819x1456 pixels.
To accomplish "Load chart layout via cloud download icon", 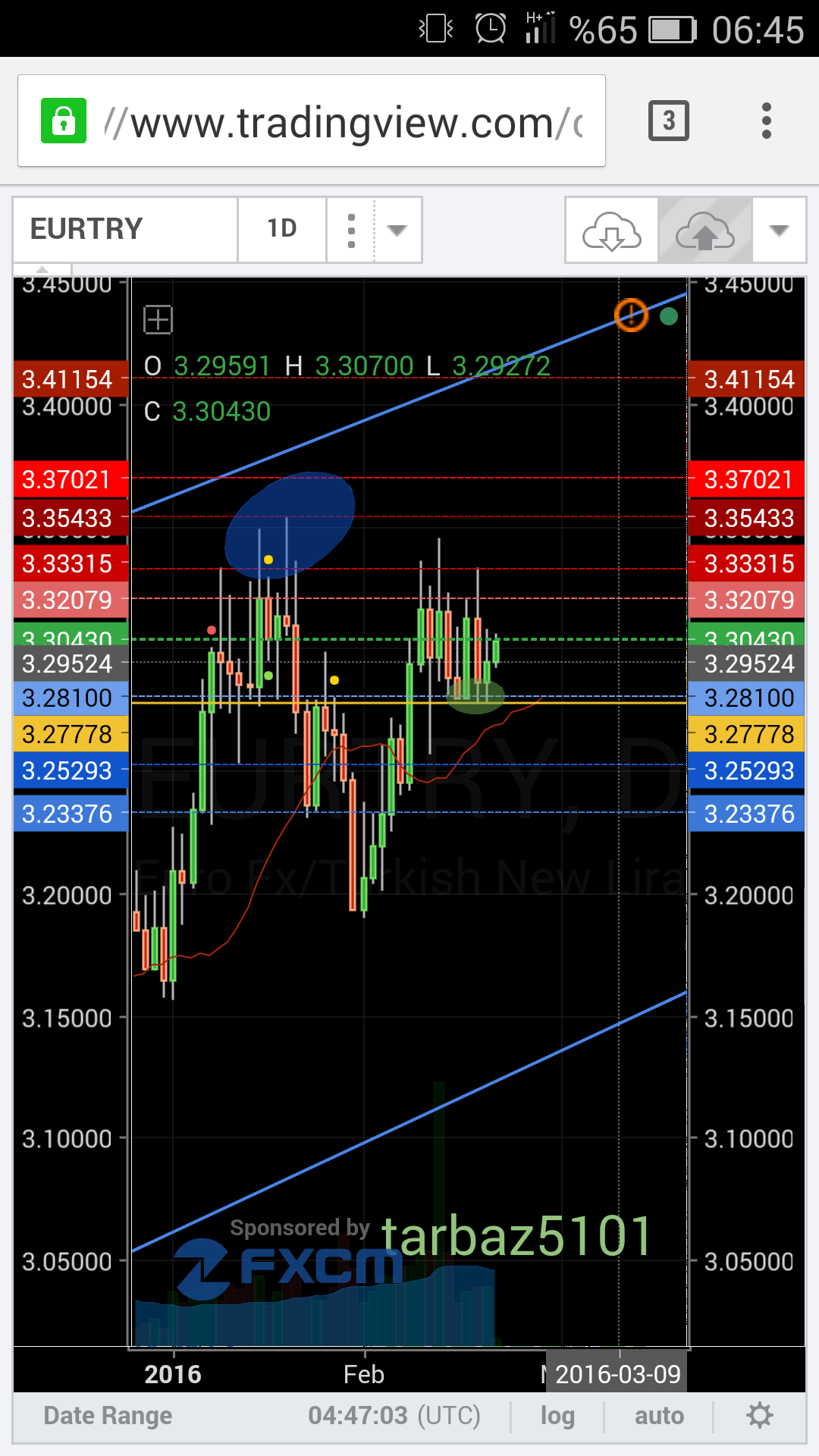I will 611,231.
